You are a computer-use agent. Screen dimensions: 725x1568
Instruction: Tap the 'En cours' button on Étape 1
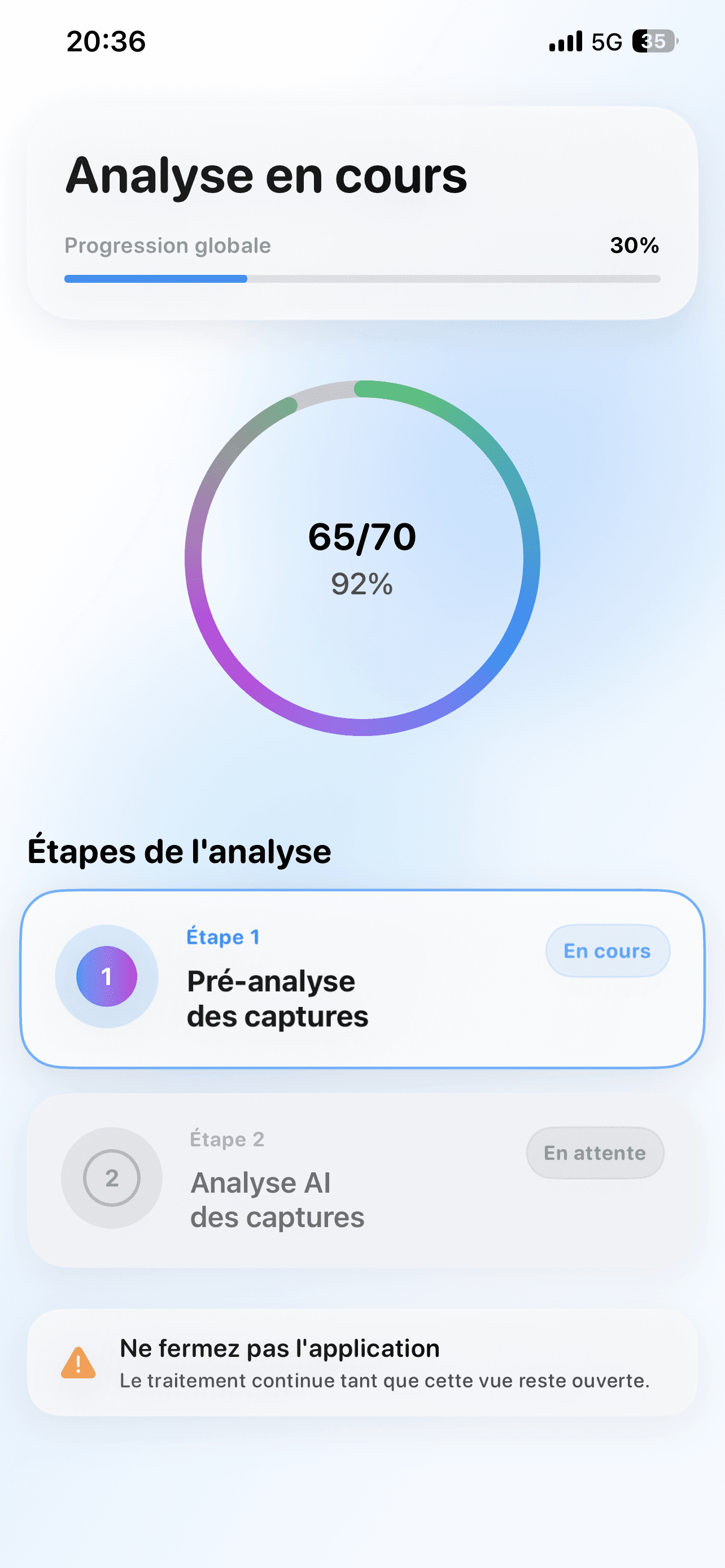(608, 951)
